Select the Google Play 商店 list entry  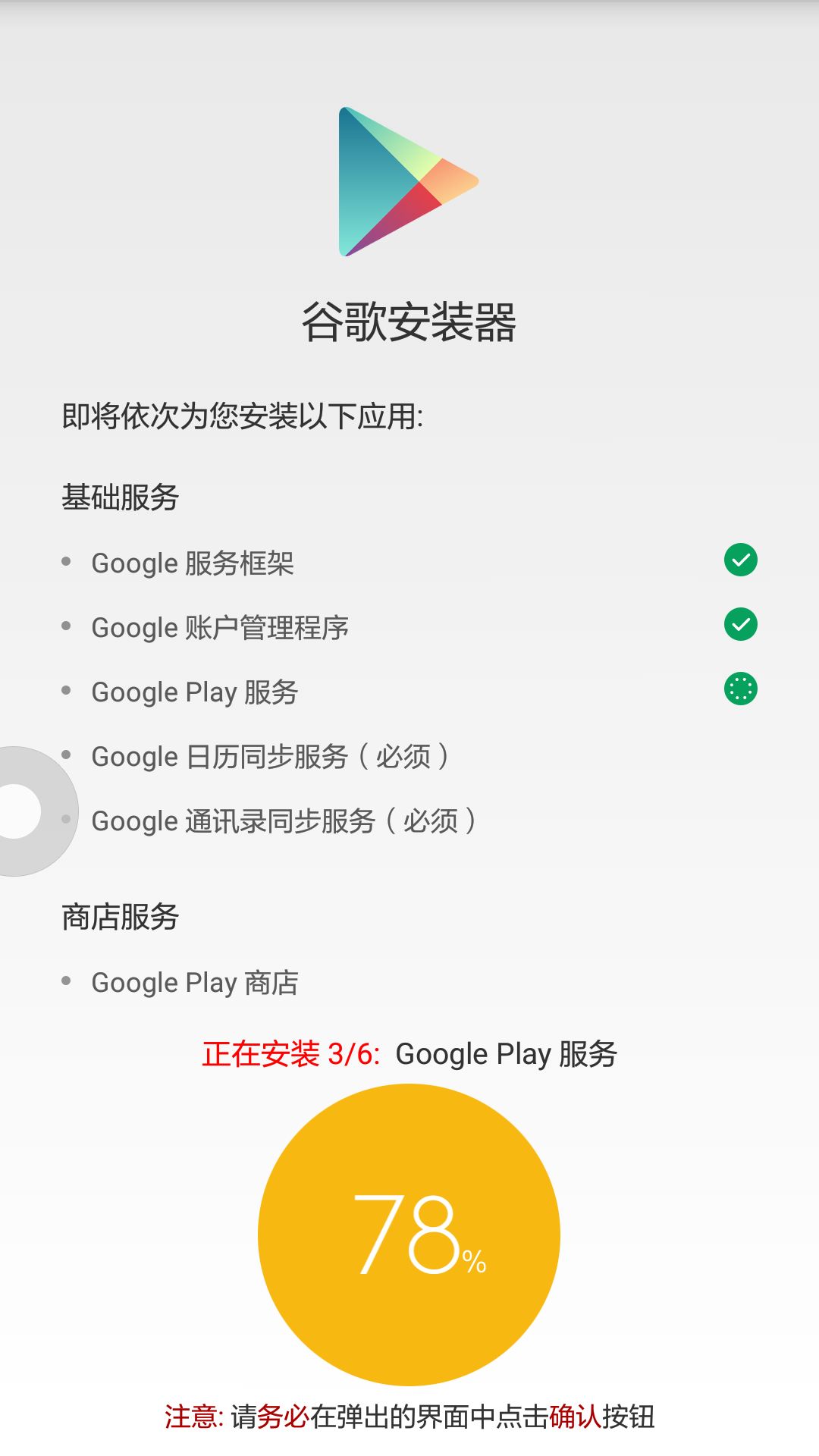click(x=196, y=982)
